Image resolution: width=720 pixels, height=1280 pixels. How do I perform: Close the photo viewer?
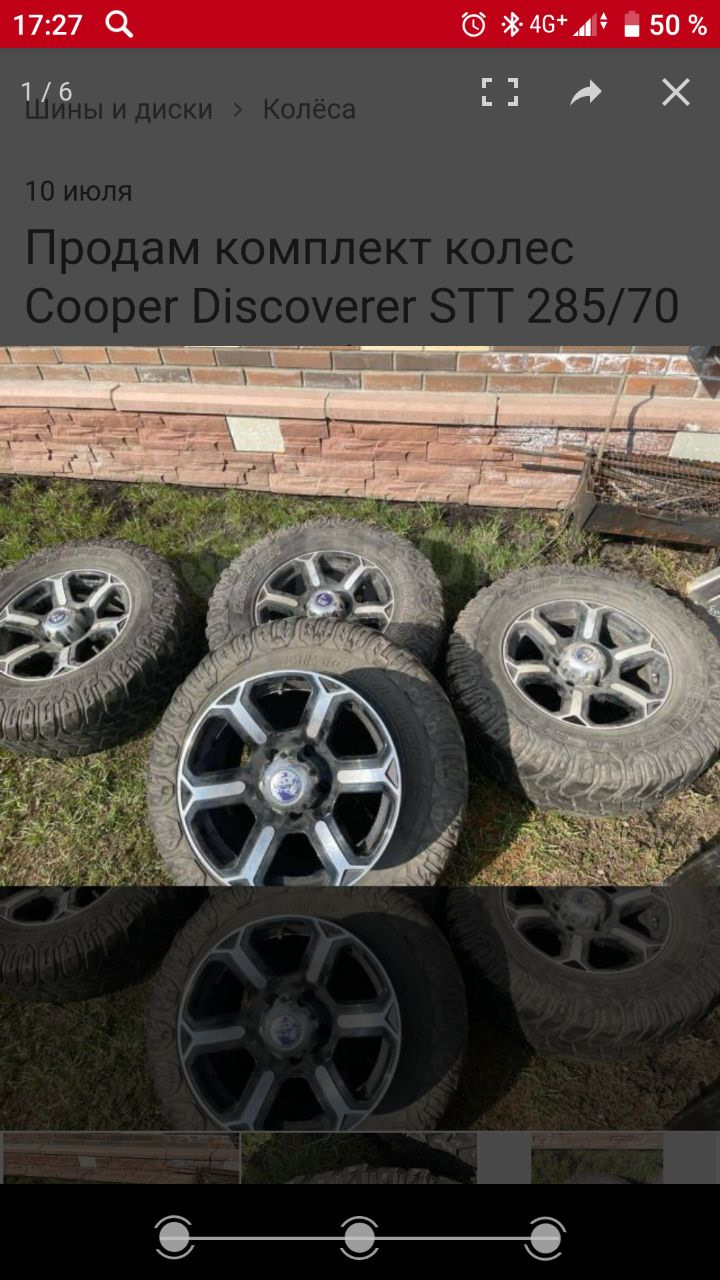[x=676, y=92]
